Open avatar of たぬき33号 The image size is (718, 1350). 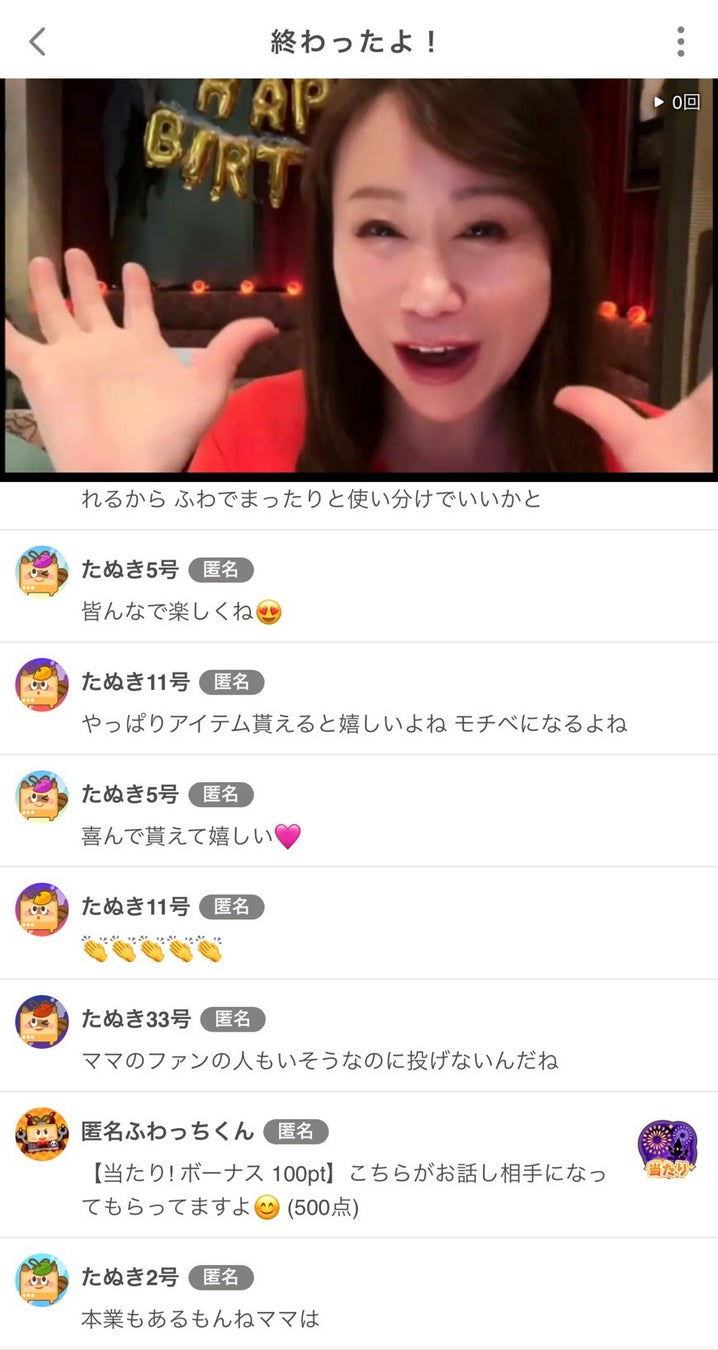pos(42,1021)
